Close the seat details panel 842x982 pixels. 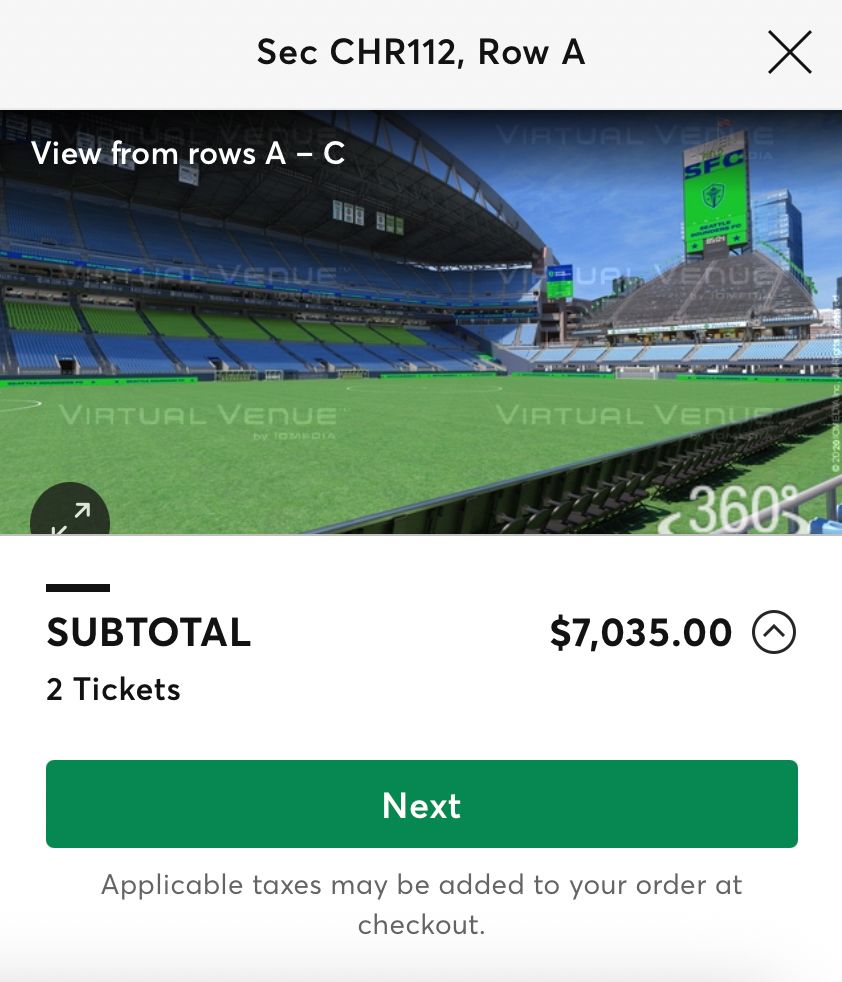click(789, 52)
